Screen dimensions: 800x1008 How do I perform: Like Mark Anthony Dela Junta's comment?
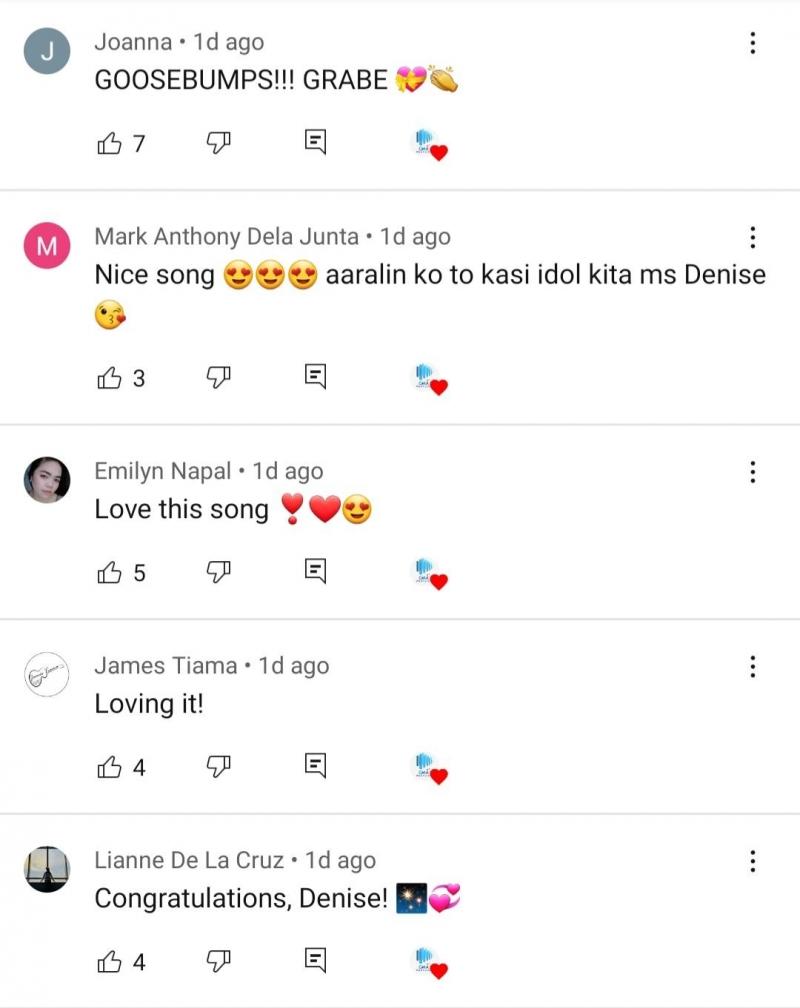click(x=109, y=378)
